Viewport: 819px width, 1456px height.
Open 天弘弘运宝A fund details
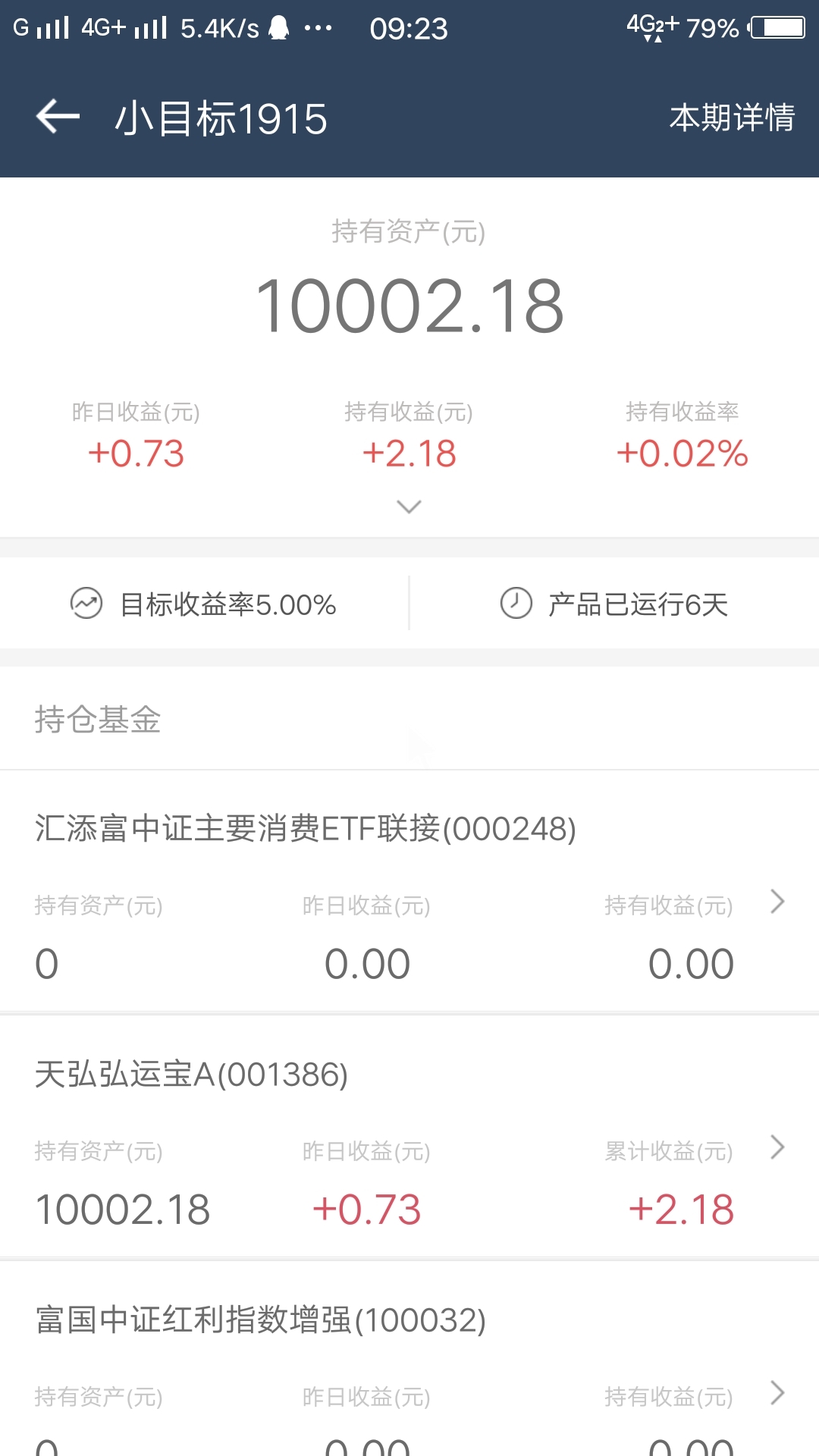coord(409,1137)
